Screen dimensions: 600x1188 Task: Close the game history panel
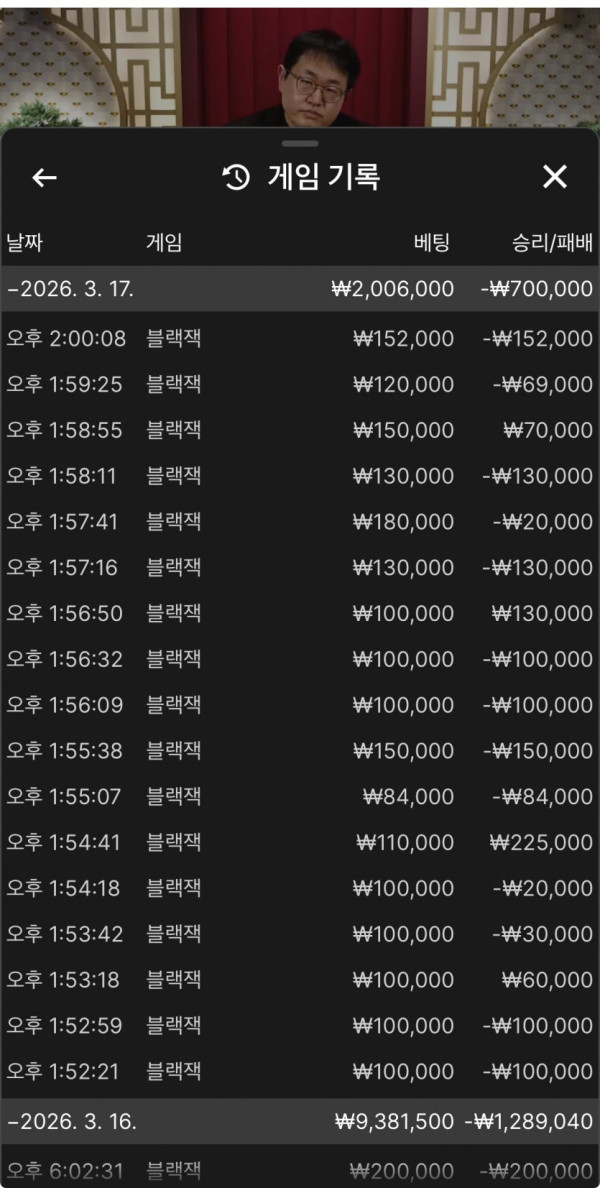click(x=555, y=177)
